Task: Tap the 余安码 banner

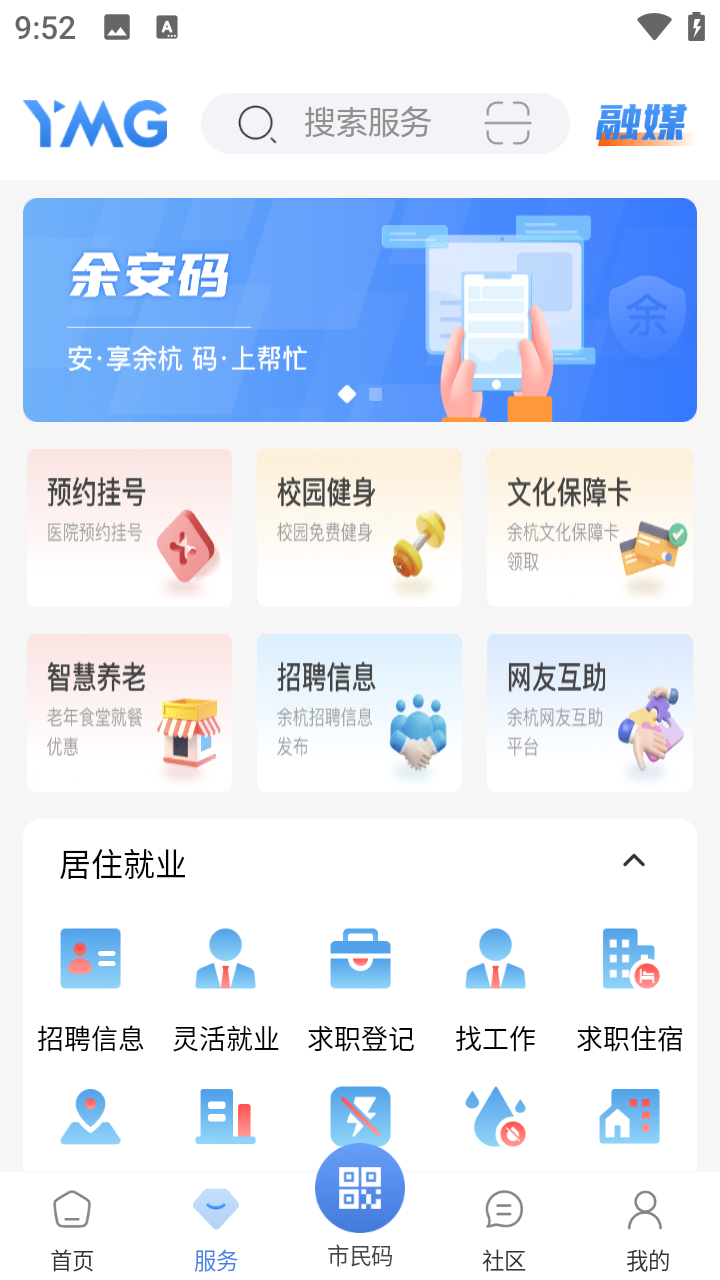Action: coord(360,309)
